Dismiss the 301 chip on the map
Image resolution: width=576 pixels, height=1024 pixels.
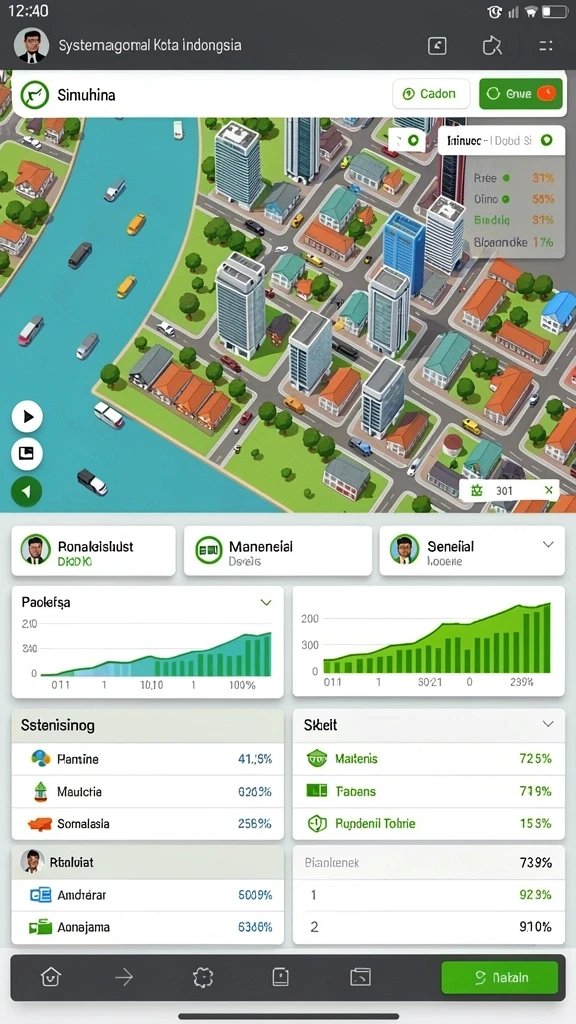pos(548,490)
